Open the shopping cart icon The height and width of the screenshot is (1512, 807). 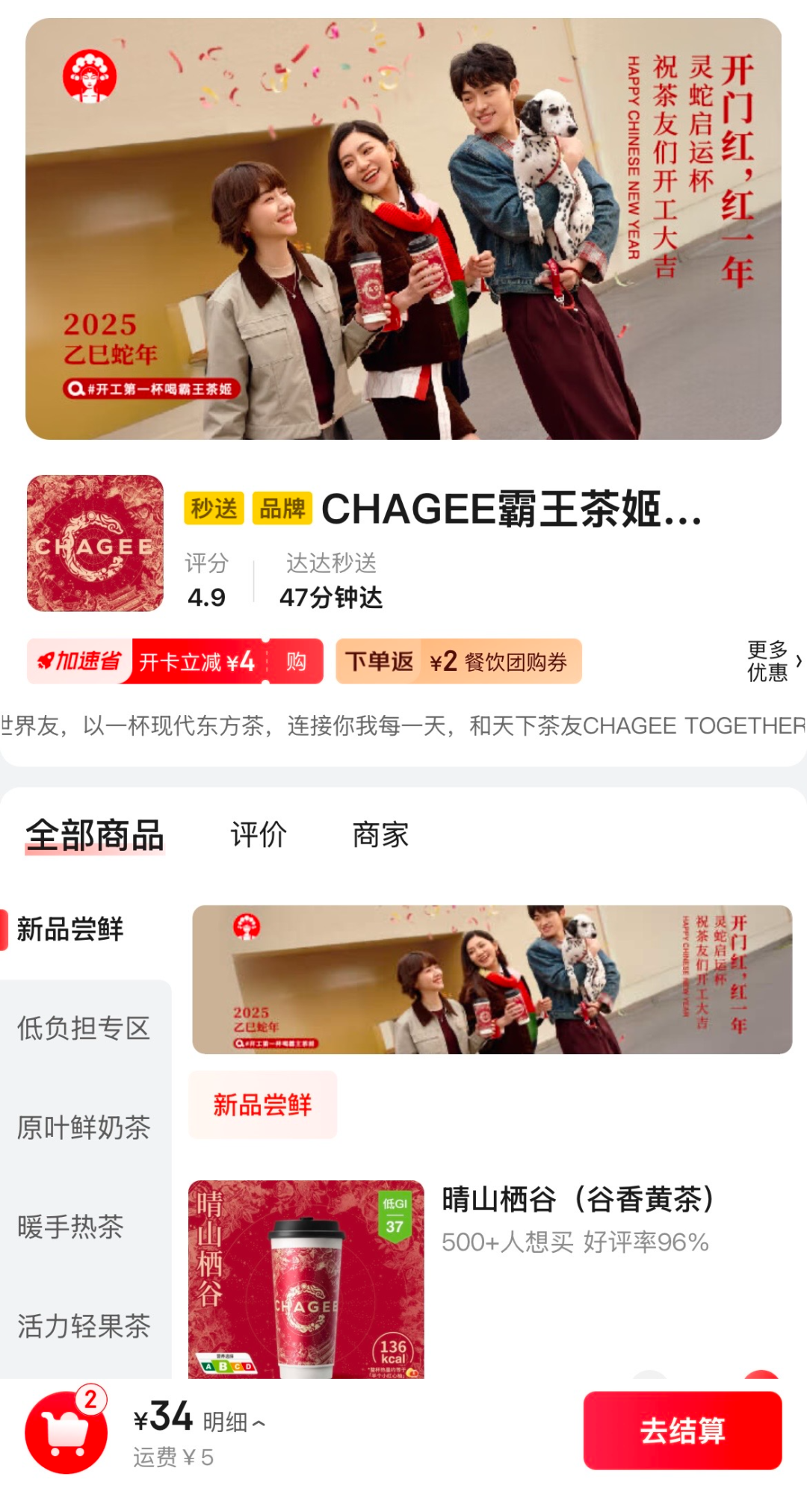(x=66, y=1432)
